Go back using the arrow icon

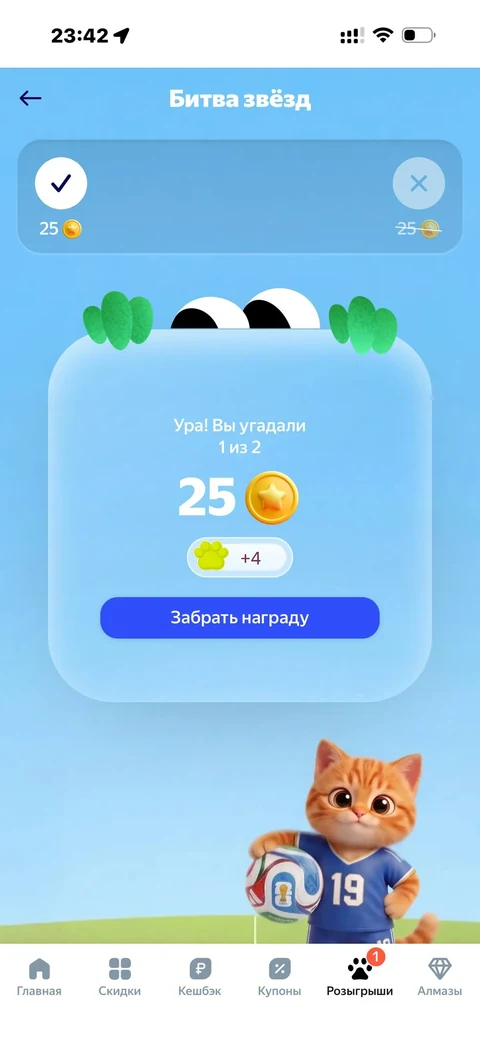pyautogui.click(x=31, y=99)
